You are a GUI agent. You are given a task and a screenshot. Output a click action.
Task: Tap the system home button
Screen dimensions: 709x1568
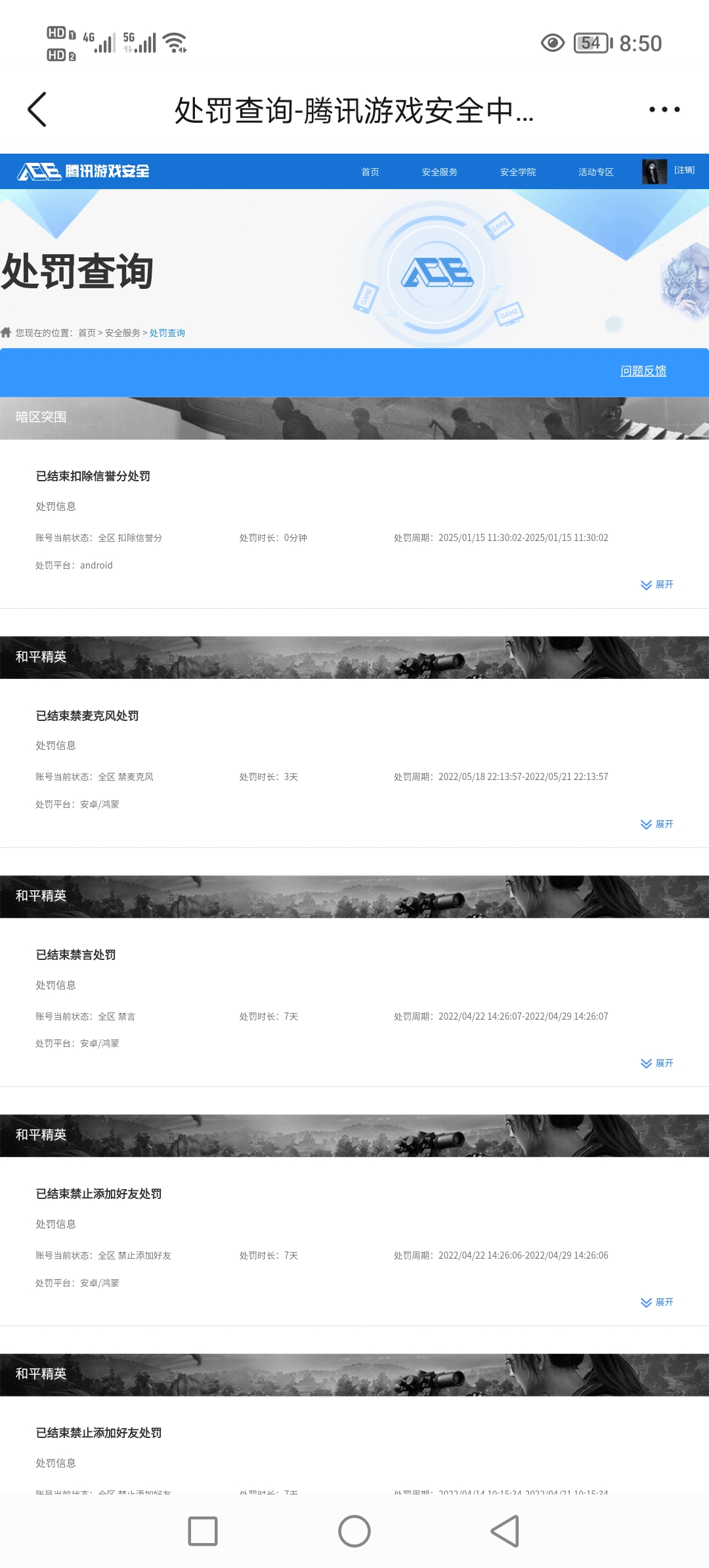point(354,1531)
